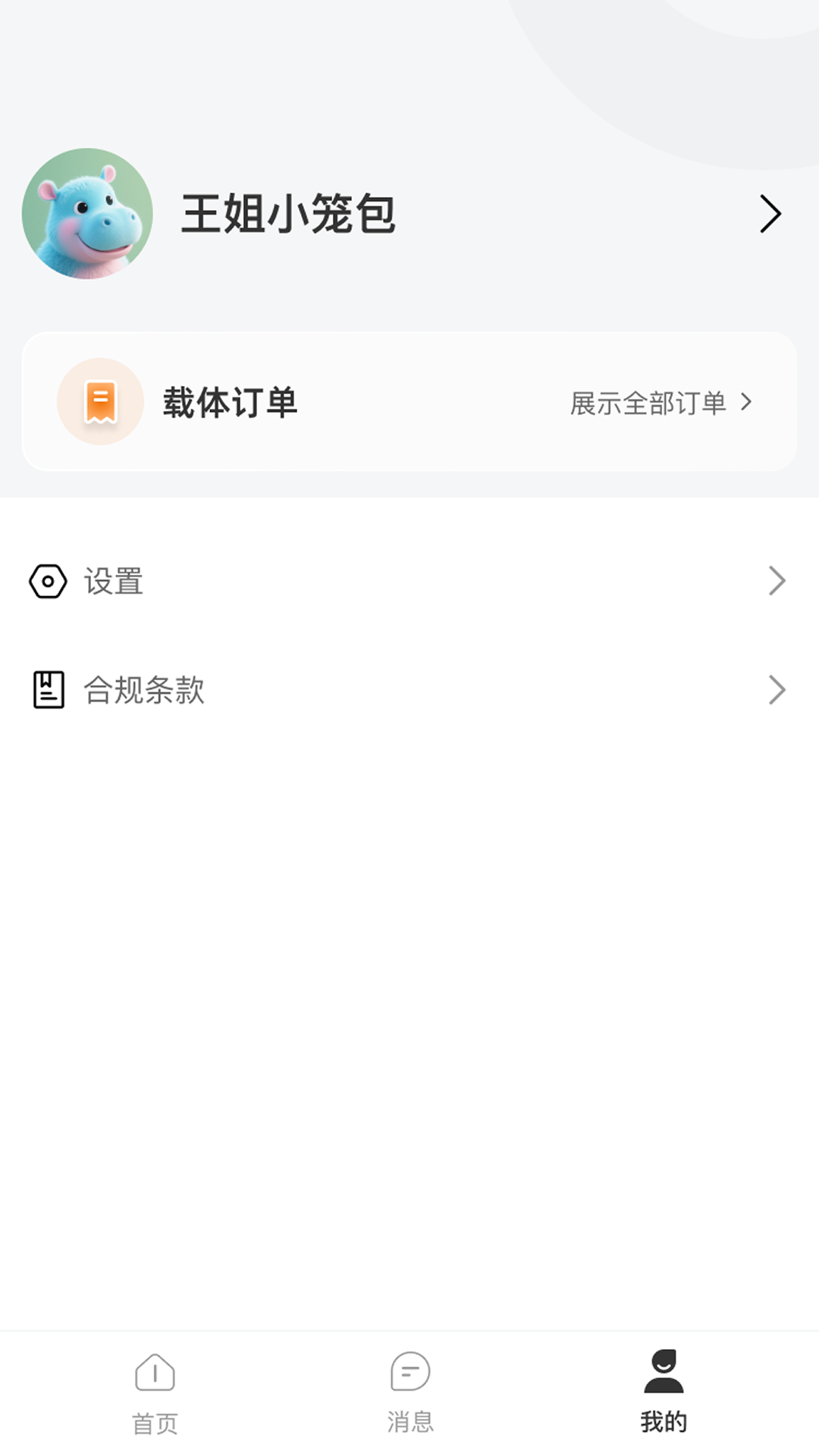Click the 合规条款 document icon
819x1456 pixels.
[x=48, y=690]
